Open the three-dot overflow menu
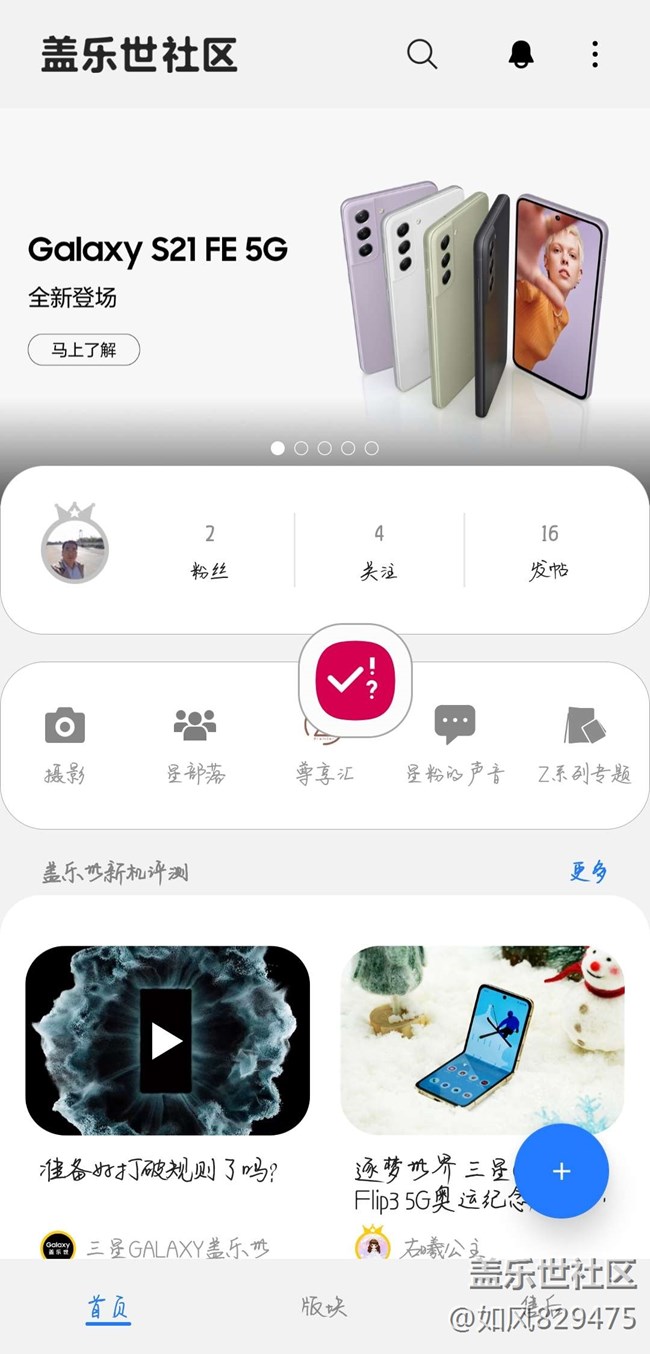Viewport: 650px width, 1354px height. coord(595,54)
